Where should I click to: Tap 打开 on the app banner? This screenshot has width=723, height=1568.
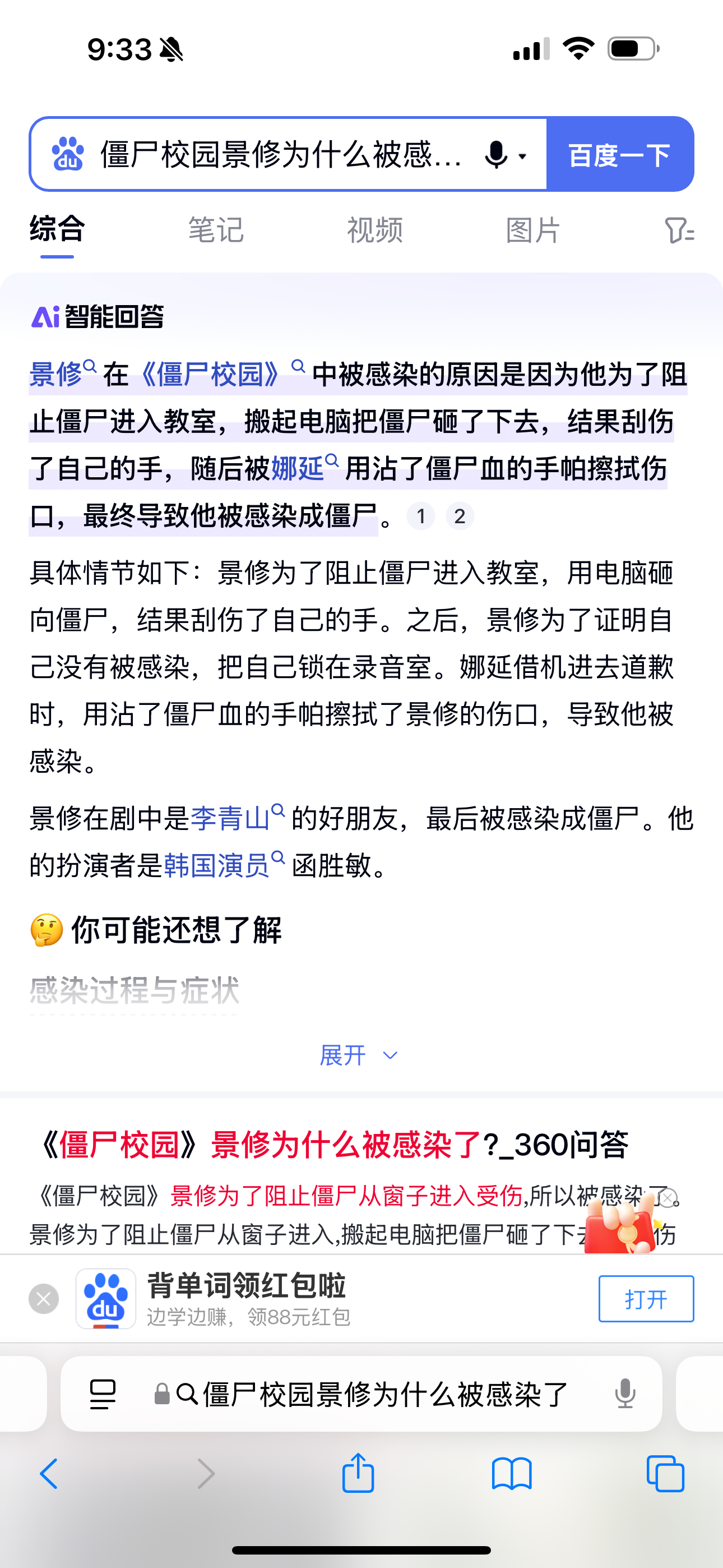645,1298
